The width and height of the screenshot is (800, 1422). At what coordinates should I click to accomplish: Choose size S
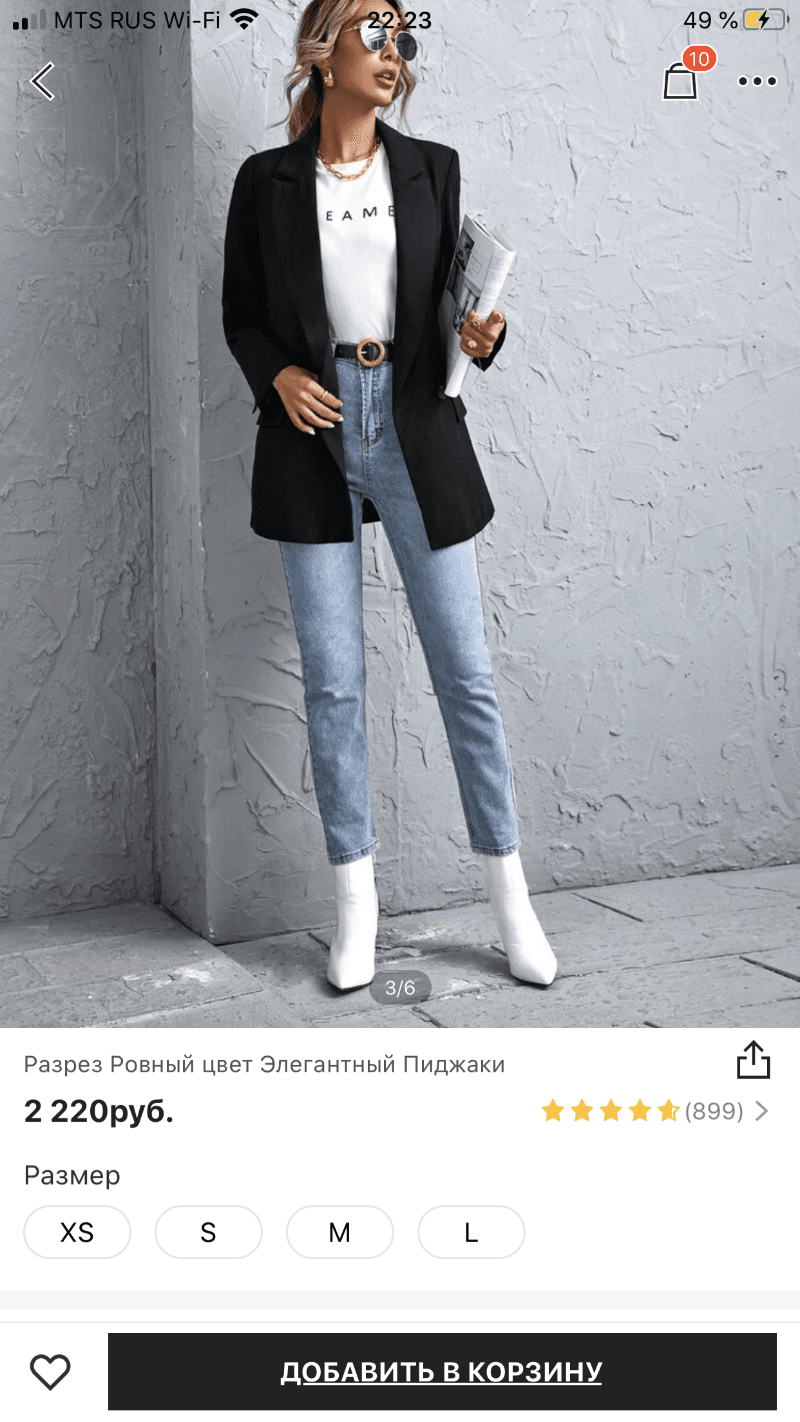(x=208, y=1232)
